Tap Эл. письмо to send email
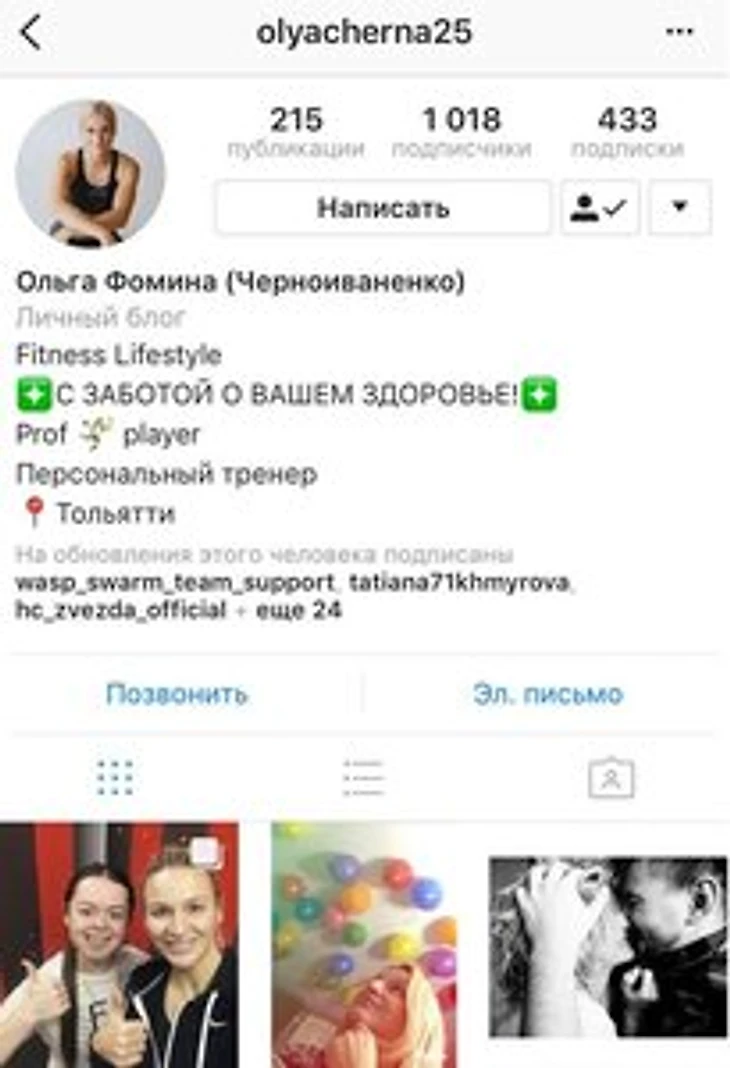 [548, 694]
